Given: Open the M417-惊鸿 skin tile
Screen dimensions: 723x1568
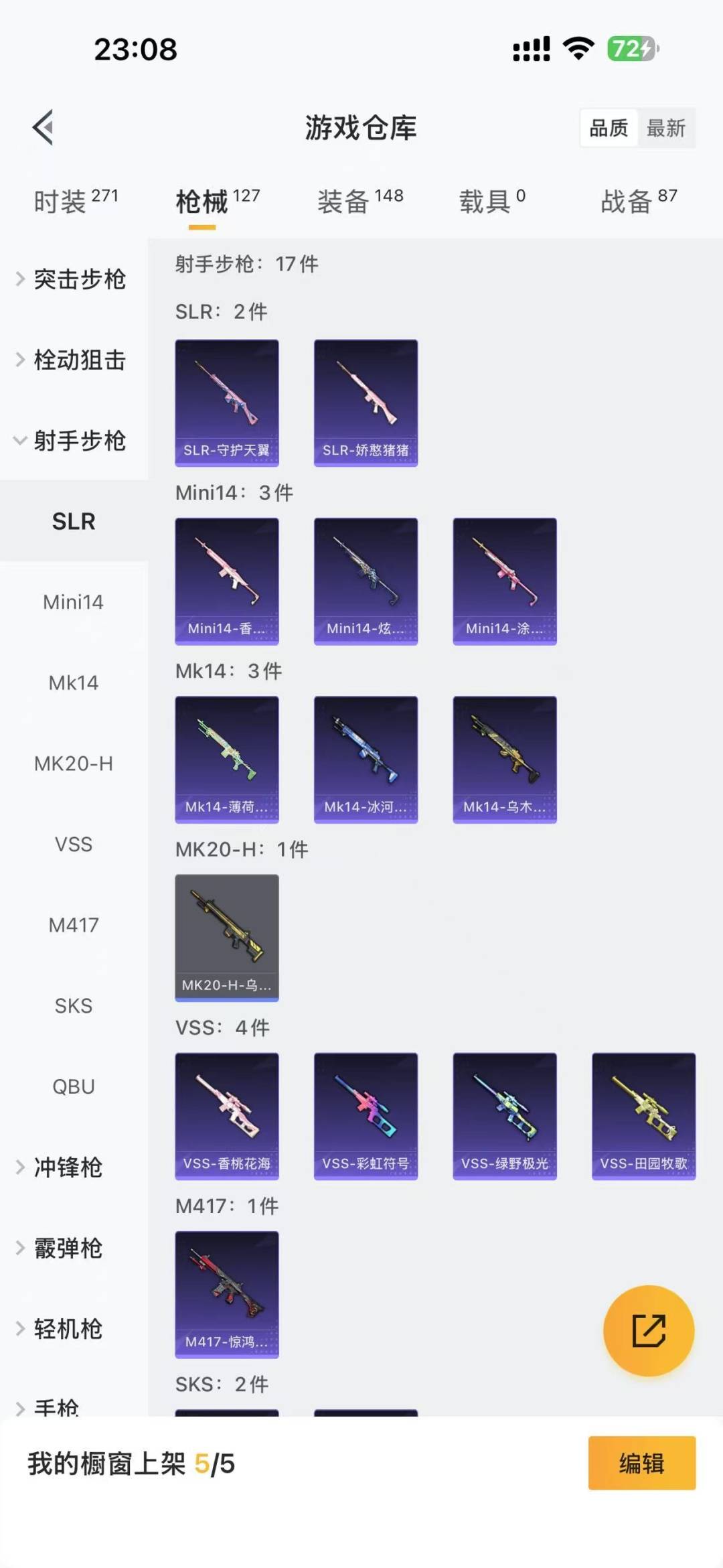Looking at the screenshot, I should click(227, 1294).
